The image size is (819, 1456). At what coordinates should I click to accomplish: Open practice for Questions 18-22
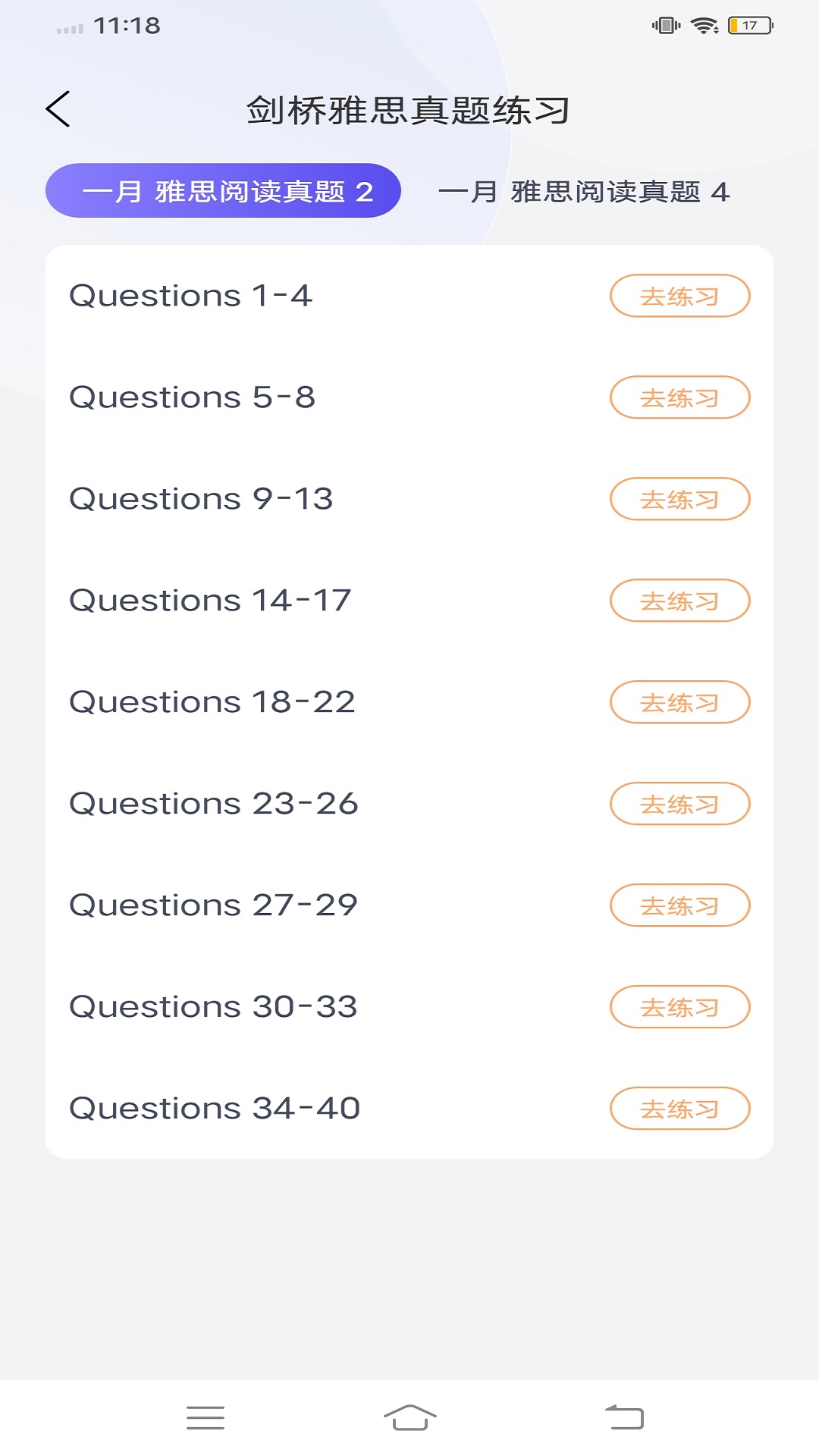(x=679, y=702)
